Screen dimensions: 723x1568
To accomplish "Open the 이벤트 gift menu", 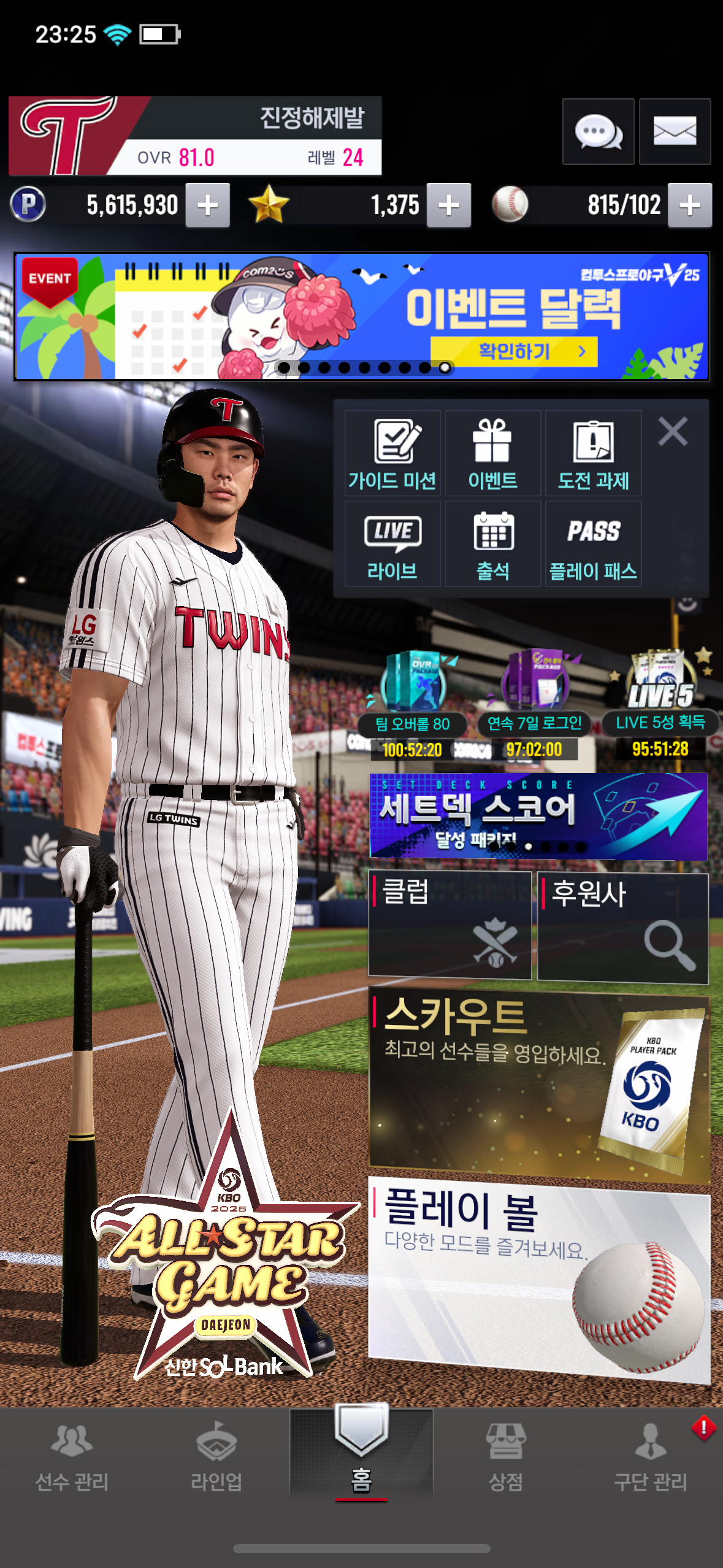I will point(492,453).
